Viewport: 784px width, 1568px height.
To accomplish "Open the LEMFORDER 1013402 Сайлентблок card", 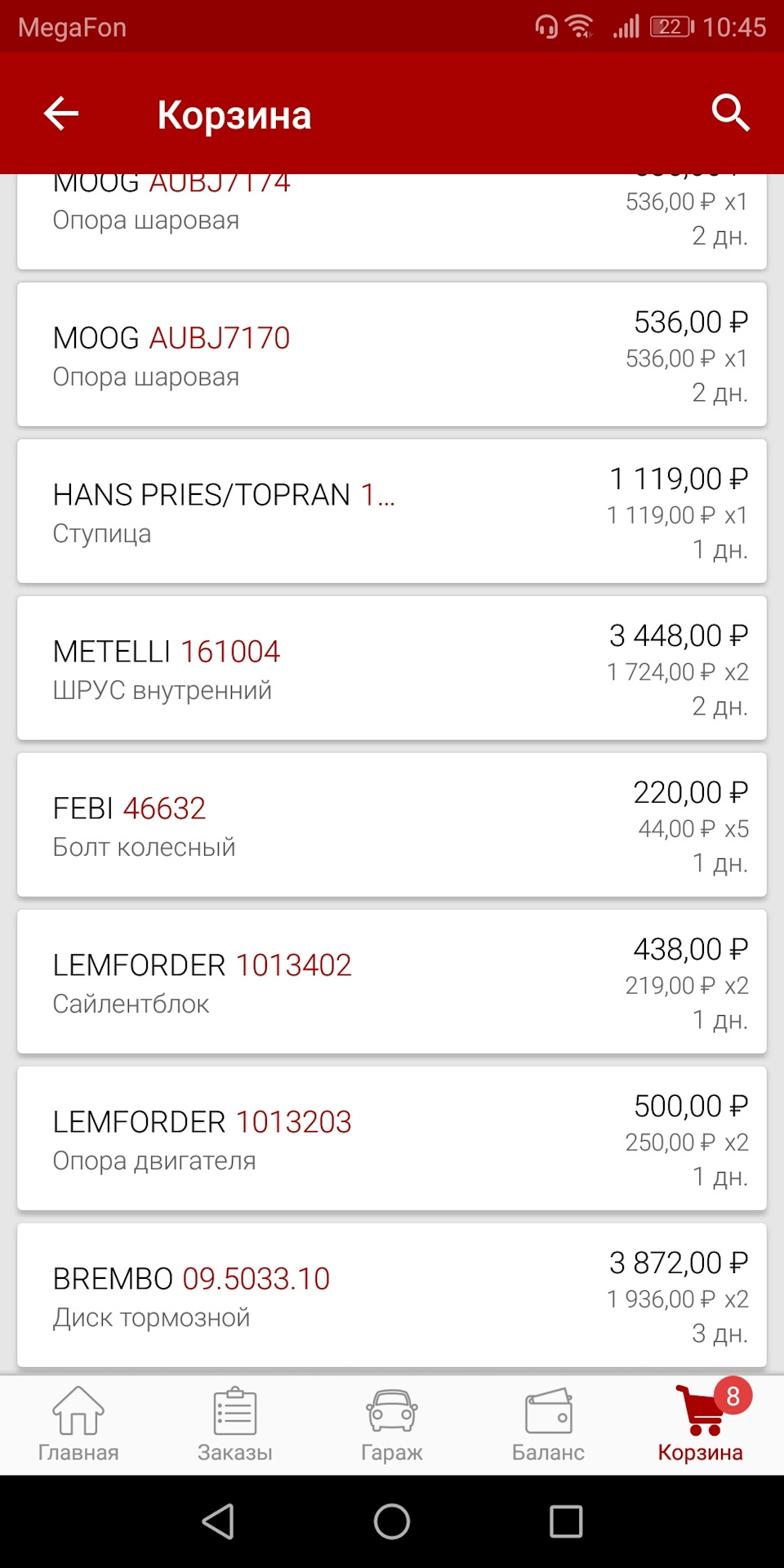I will click(392, 982).
